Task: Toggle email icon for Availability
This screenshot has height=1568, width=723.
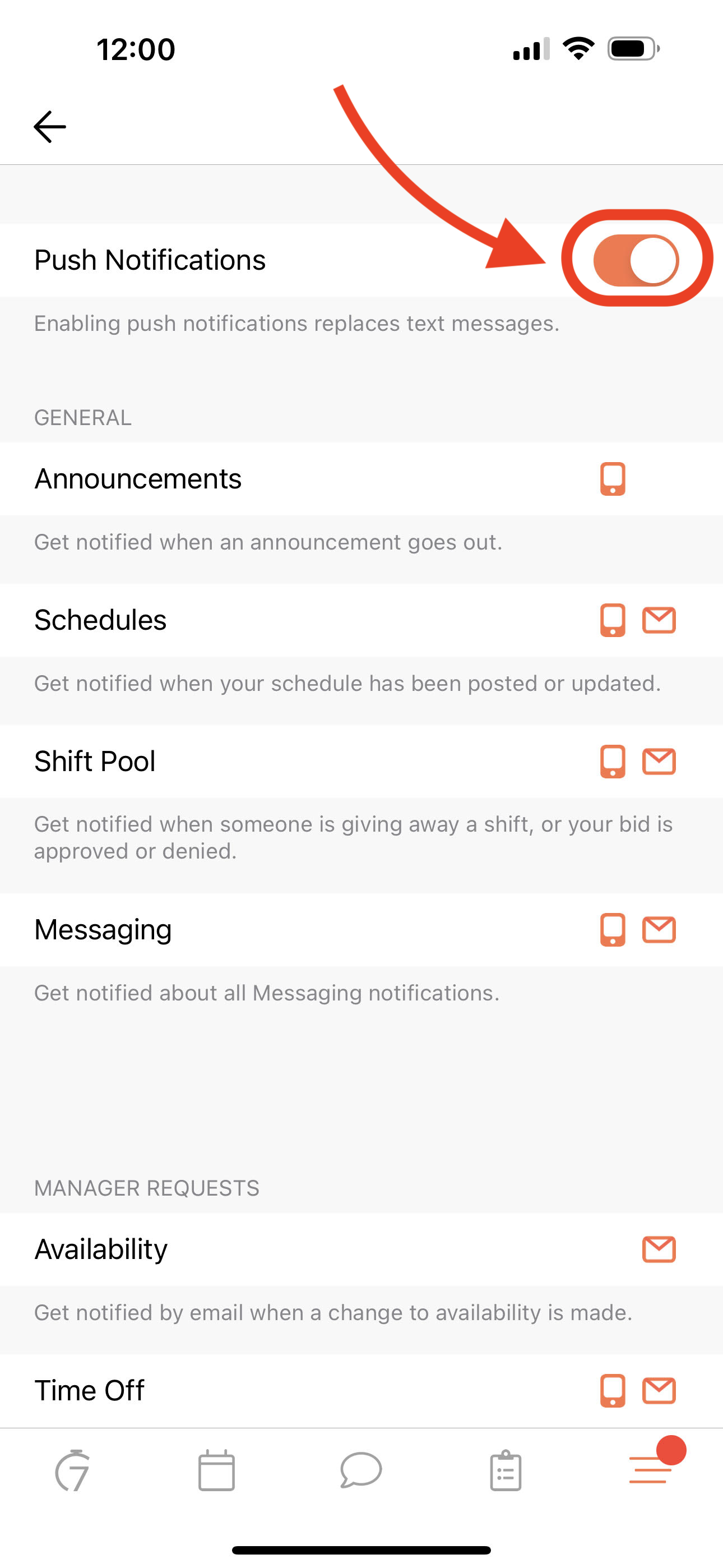Action: [659, 1249]
